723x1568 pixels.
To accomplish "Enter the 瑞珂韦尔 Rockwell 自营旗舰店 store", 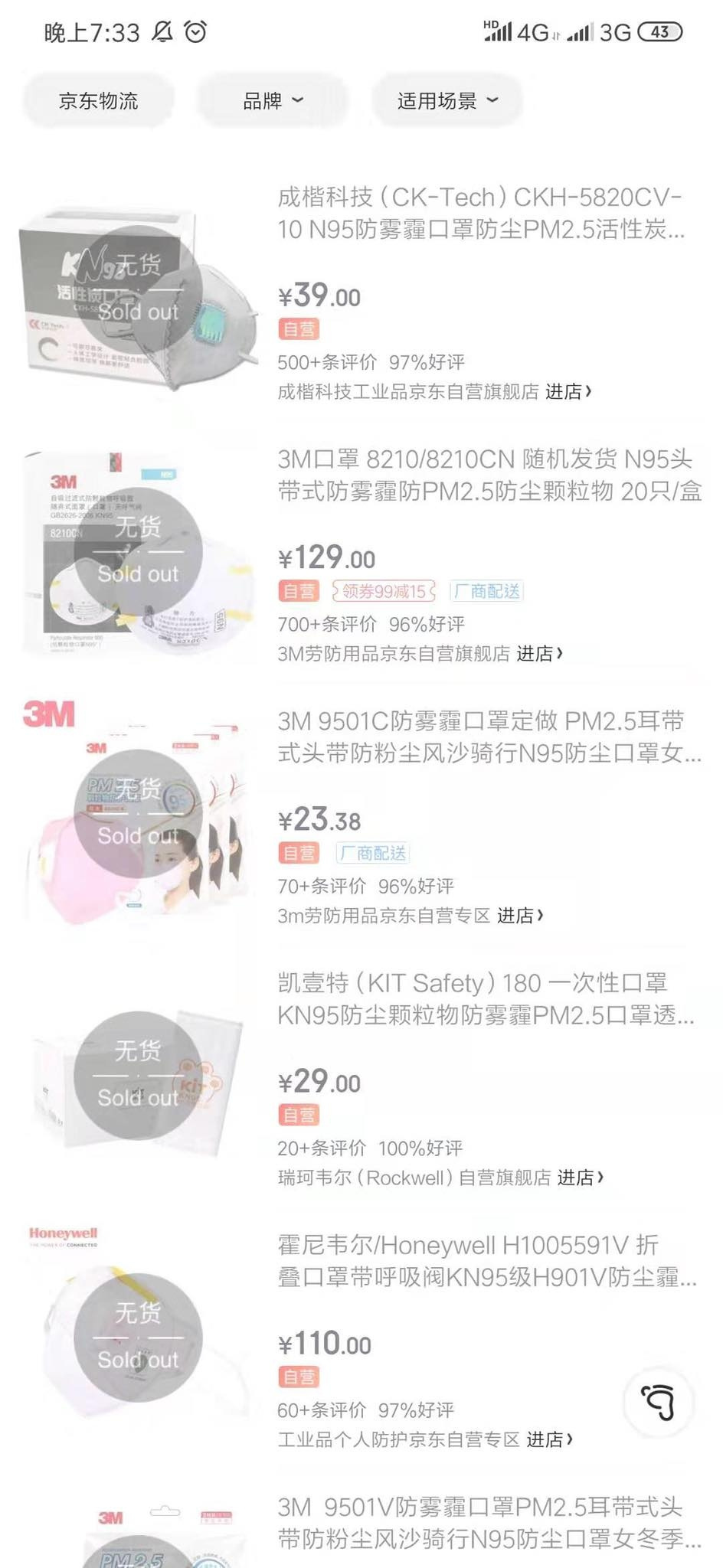I will (580, 1178).
